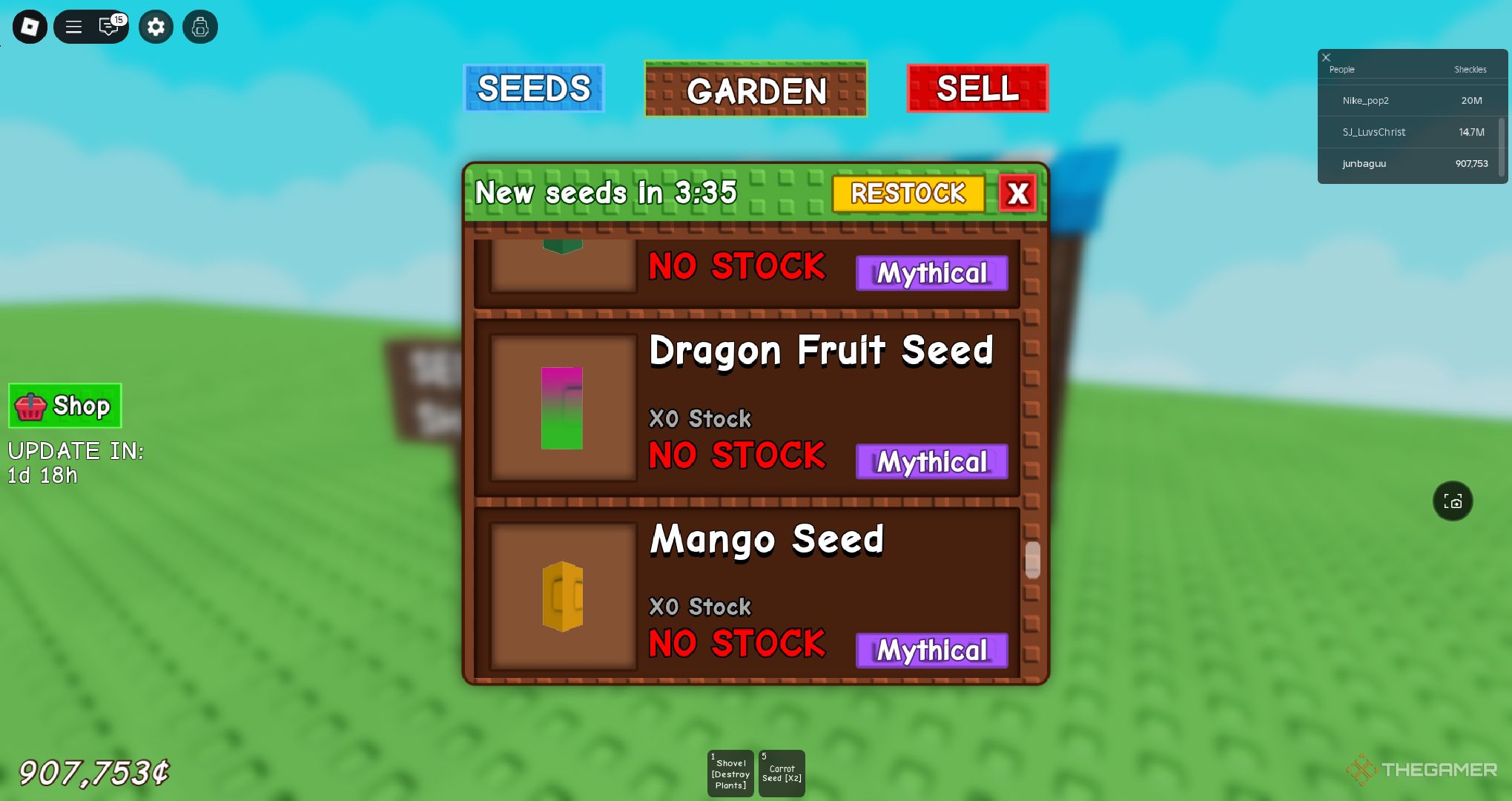1512x801 pixels.
Task: Tap the yellow RESTOCK button
Action: tap(908, 194)
